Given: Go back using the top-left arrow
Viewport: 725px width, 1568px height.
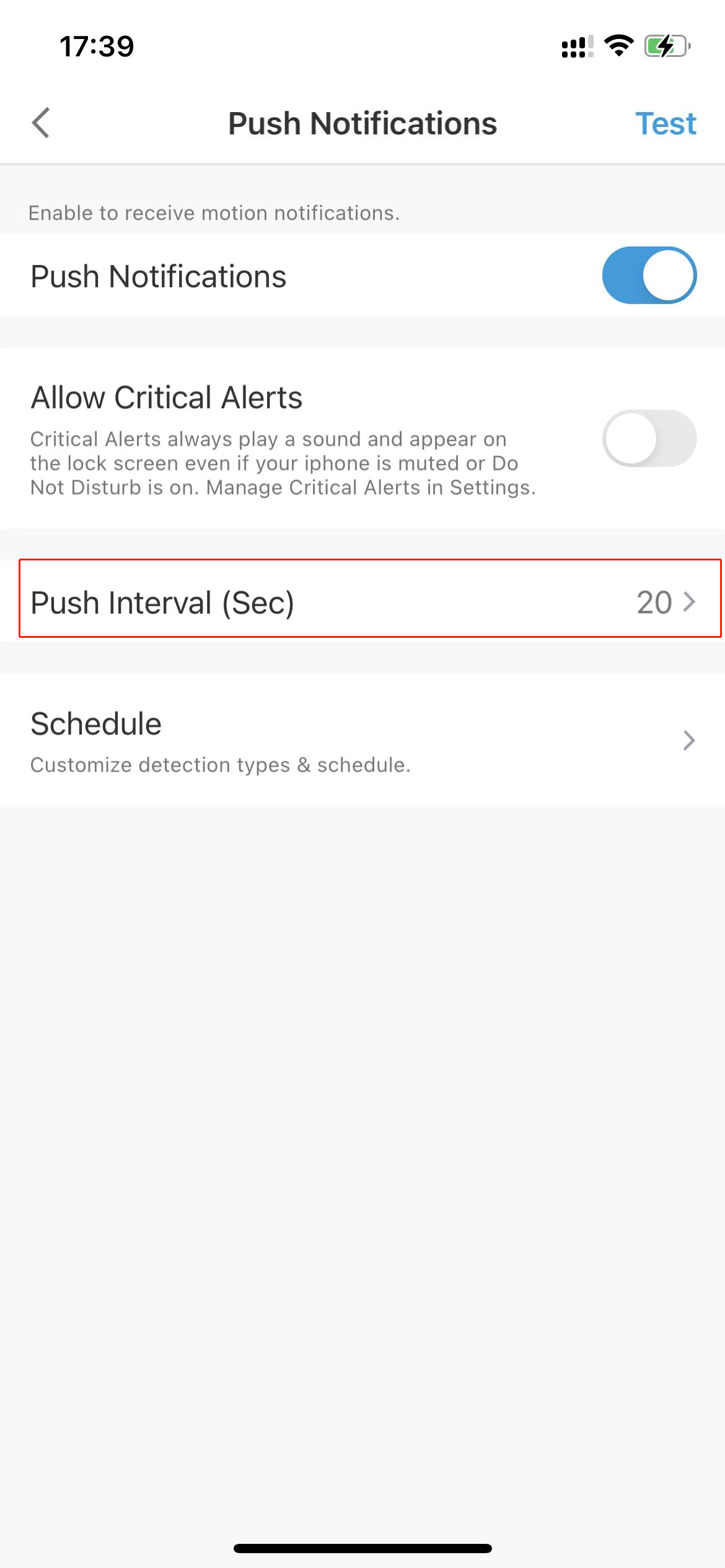Looking at the screenshot, I should coord(41,123).
